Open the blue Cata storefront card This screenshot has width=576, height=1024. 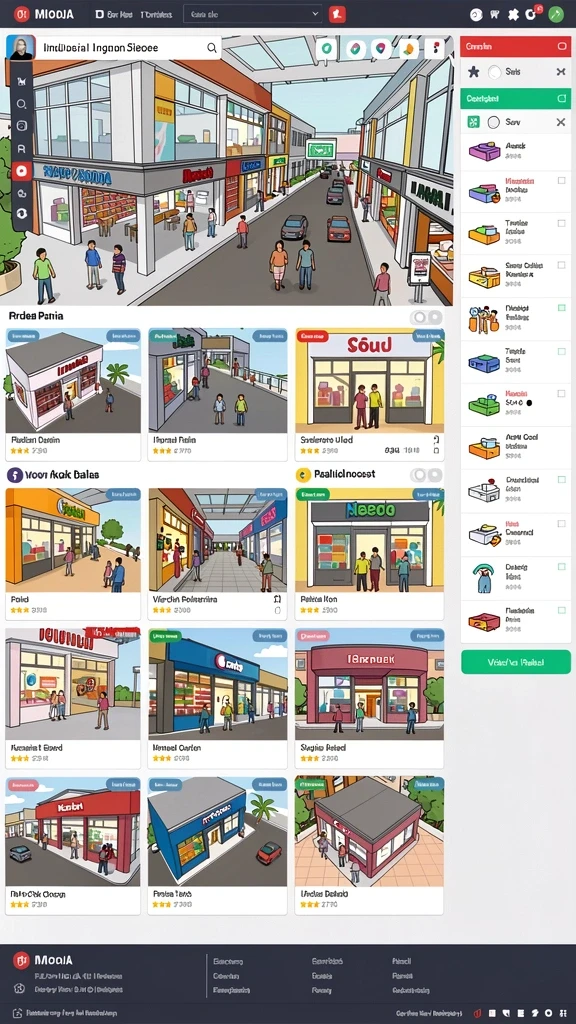(x=217, y=698)
